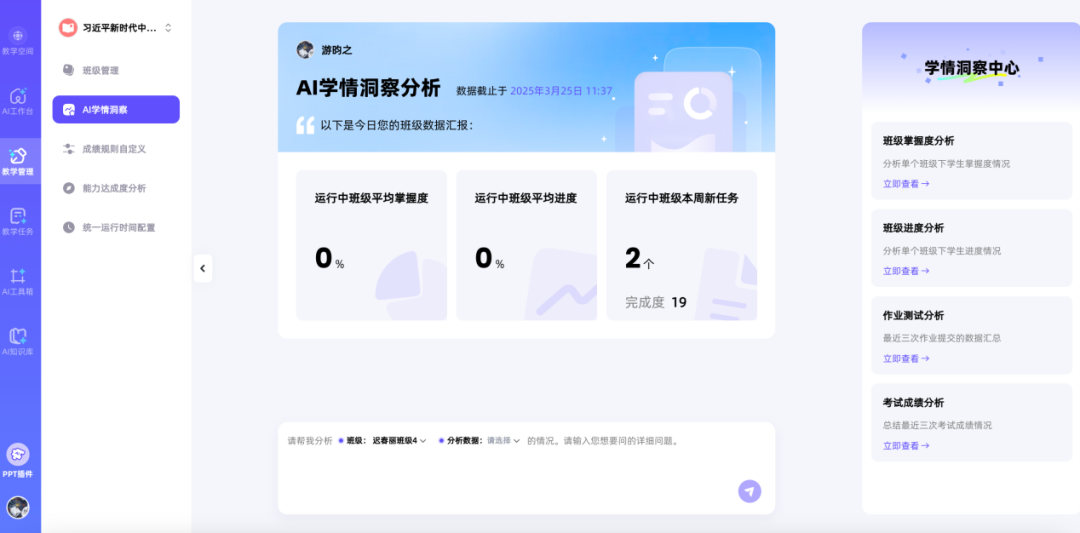Image resolution: width=1080 pixels, height=533 pixels.
Task: Launch the PPT插件 button
Action: pos(18,459)
